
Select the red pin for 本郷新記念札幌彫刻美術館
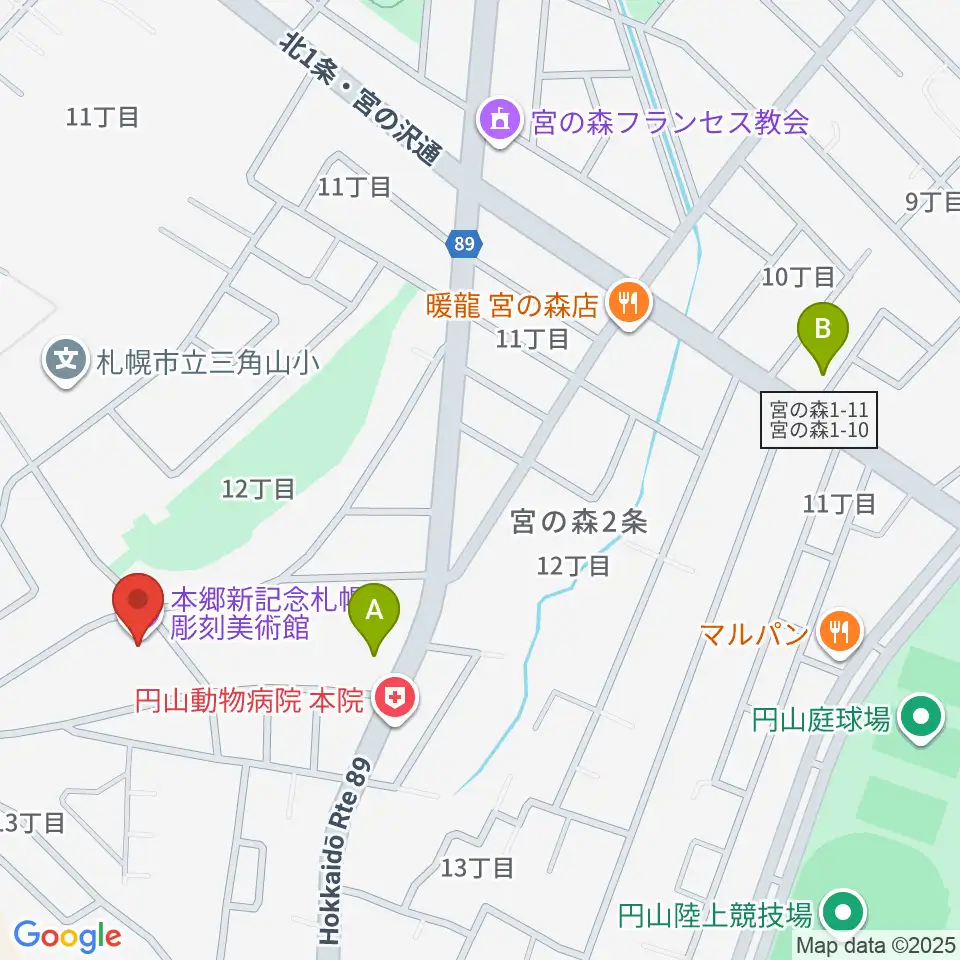(x=137, y=606)
